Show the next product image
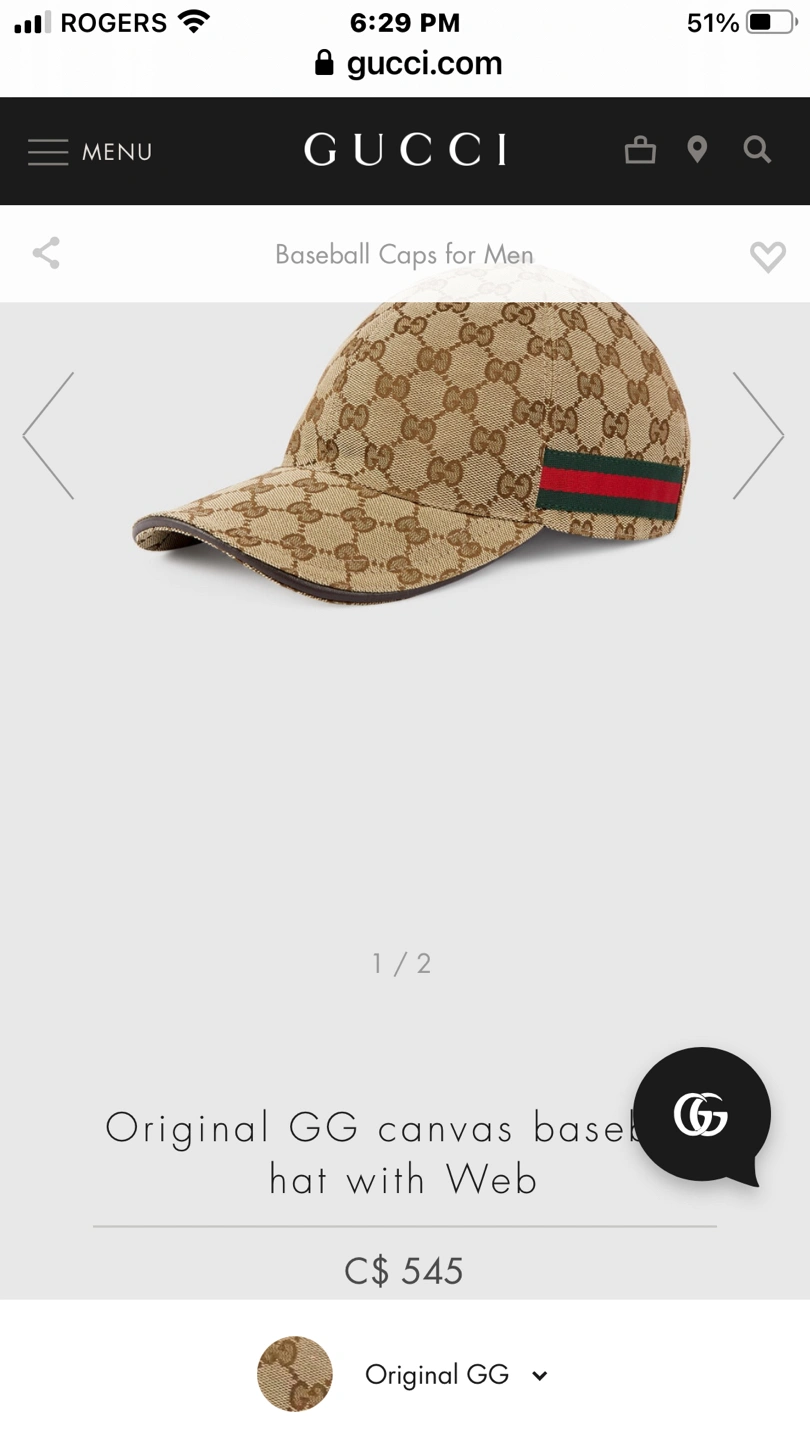The height and width of the screenshot is (1440, 810). (758, 436)
